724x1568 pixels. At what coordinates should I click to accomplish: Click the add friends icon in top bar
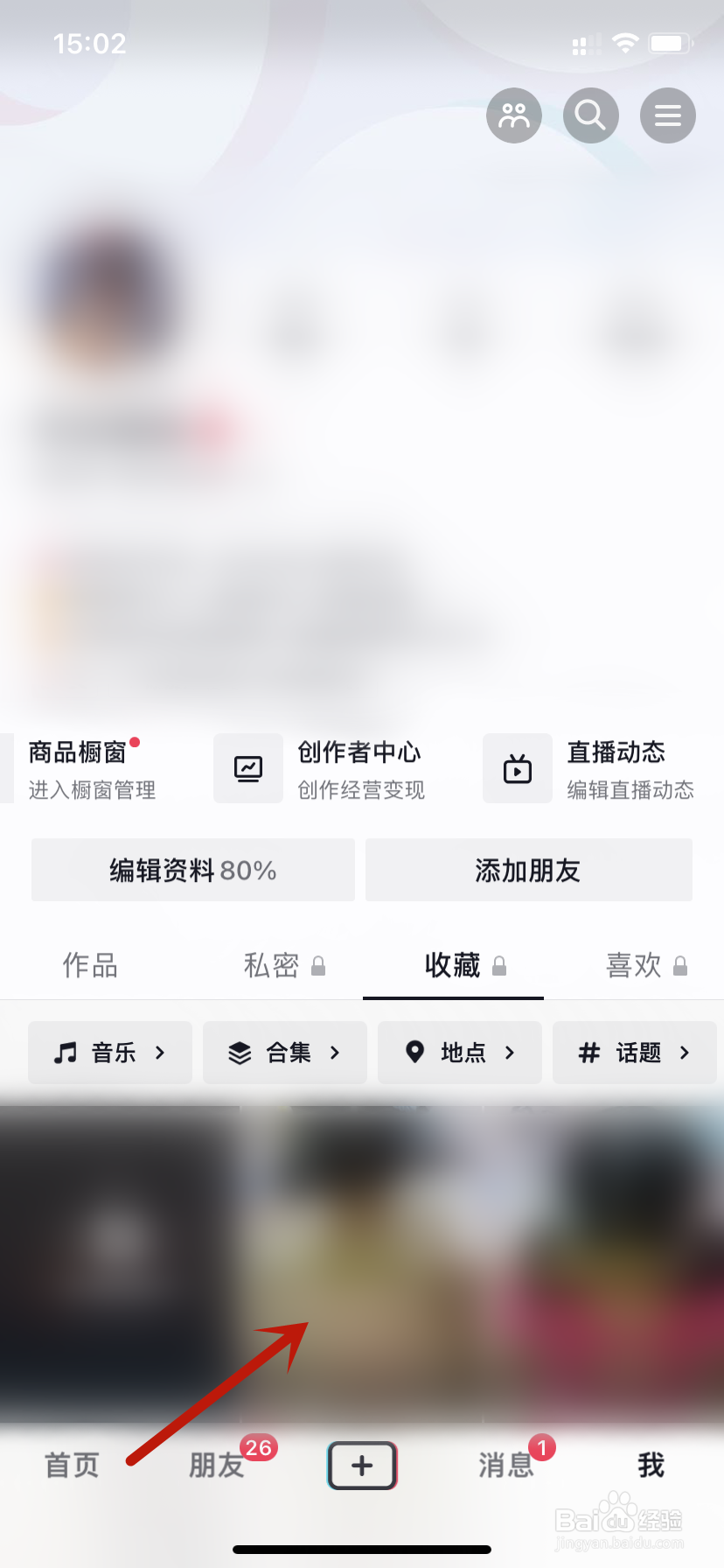(x=513, y=115)
